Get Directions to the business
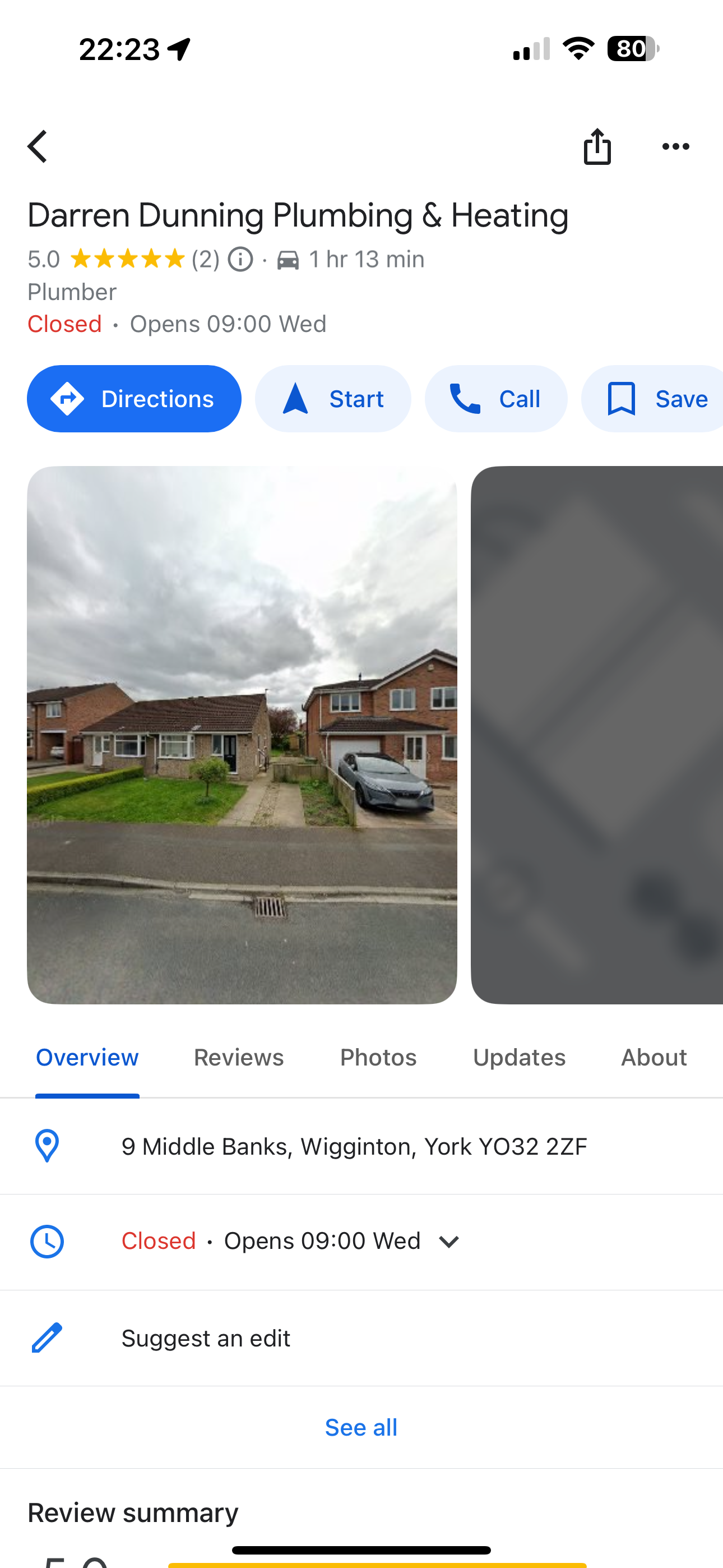The height and width of the screenshot is (1568, 723). pos(134,399)
